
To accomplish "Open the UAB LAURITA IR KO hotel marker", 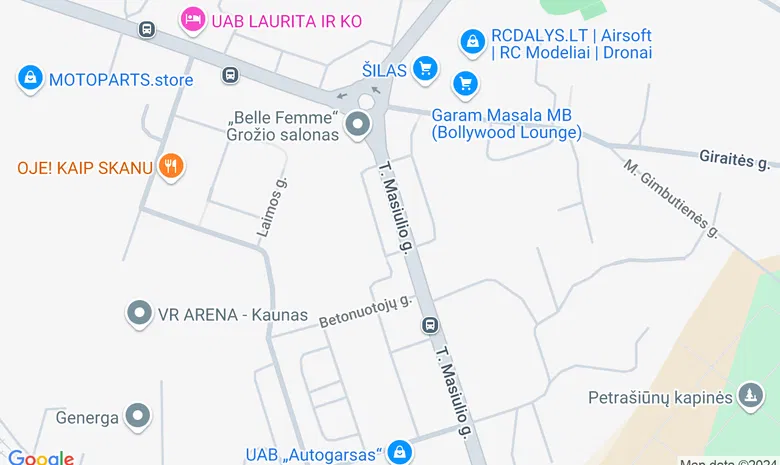I will 192,19.
